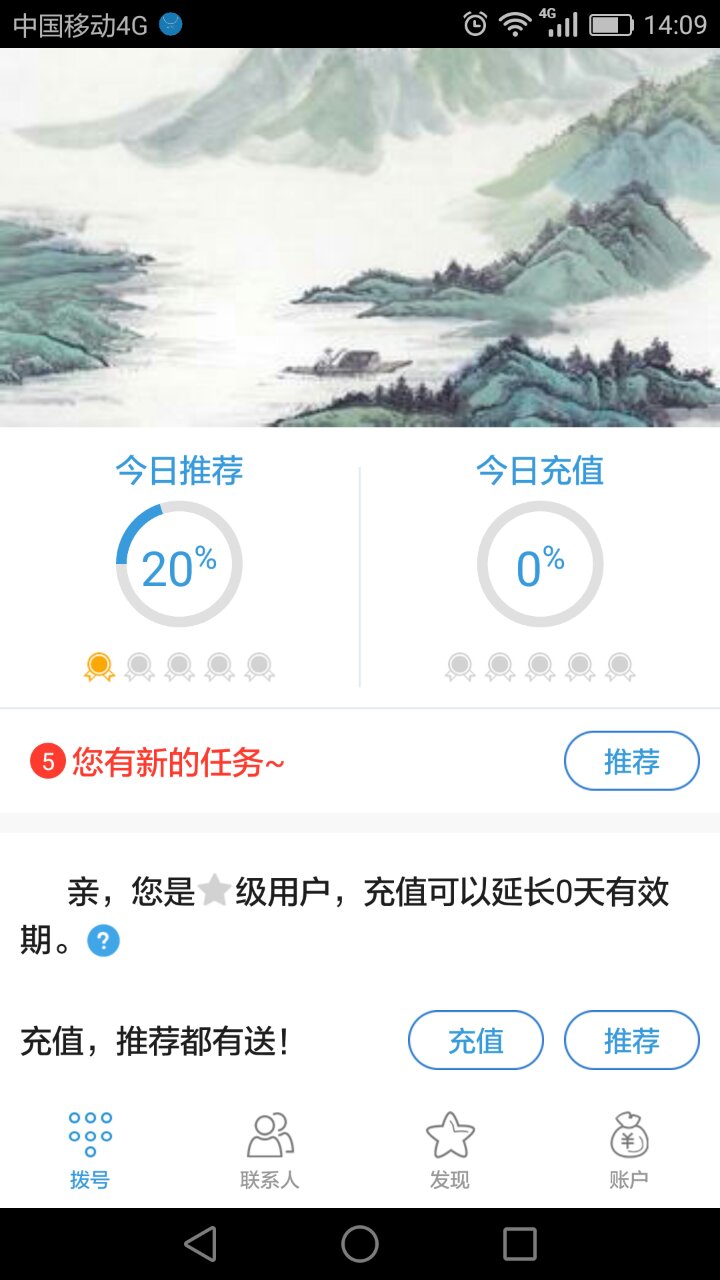720x1280 pixels.
Task: Click the 充值 recharge button
Action: coord(475,1040)
